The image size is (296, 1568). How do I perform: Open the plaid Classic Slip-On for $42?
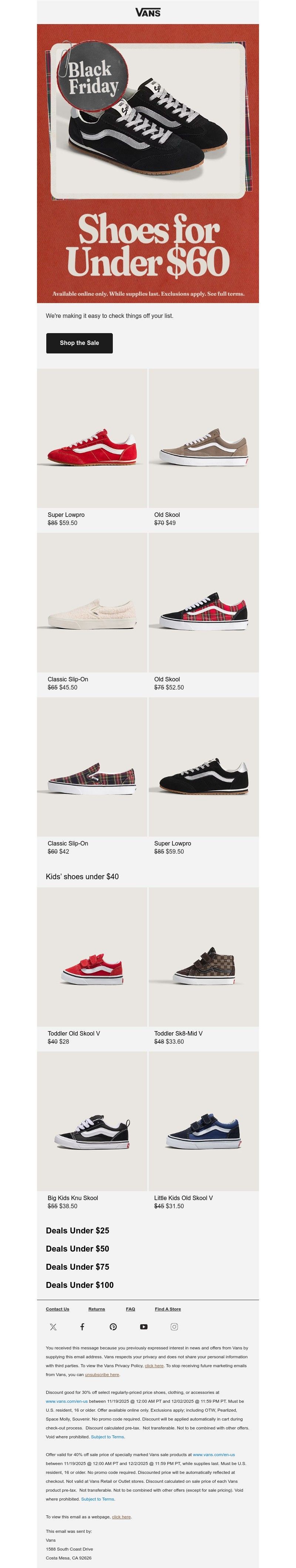pyautogui.click(x=92, y=776)
